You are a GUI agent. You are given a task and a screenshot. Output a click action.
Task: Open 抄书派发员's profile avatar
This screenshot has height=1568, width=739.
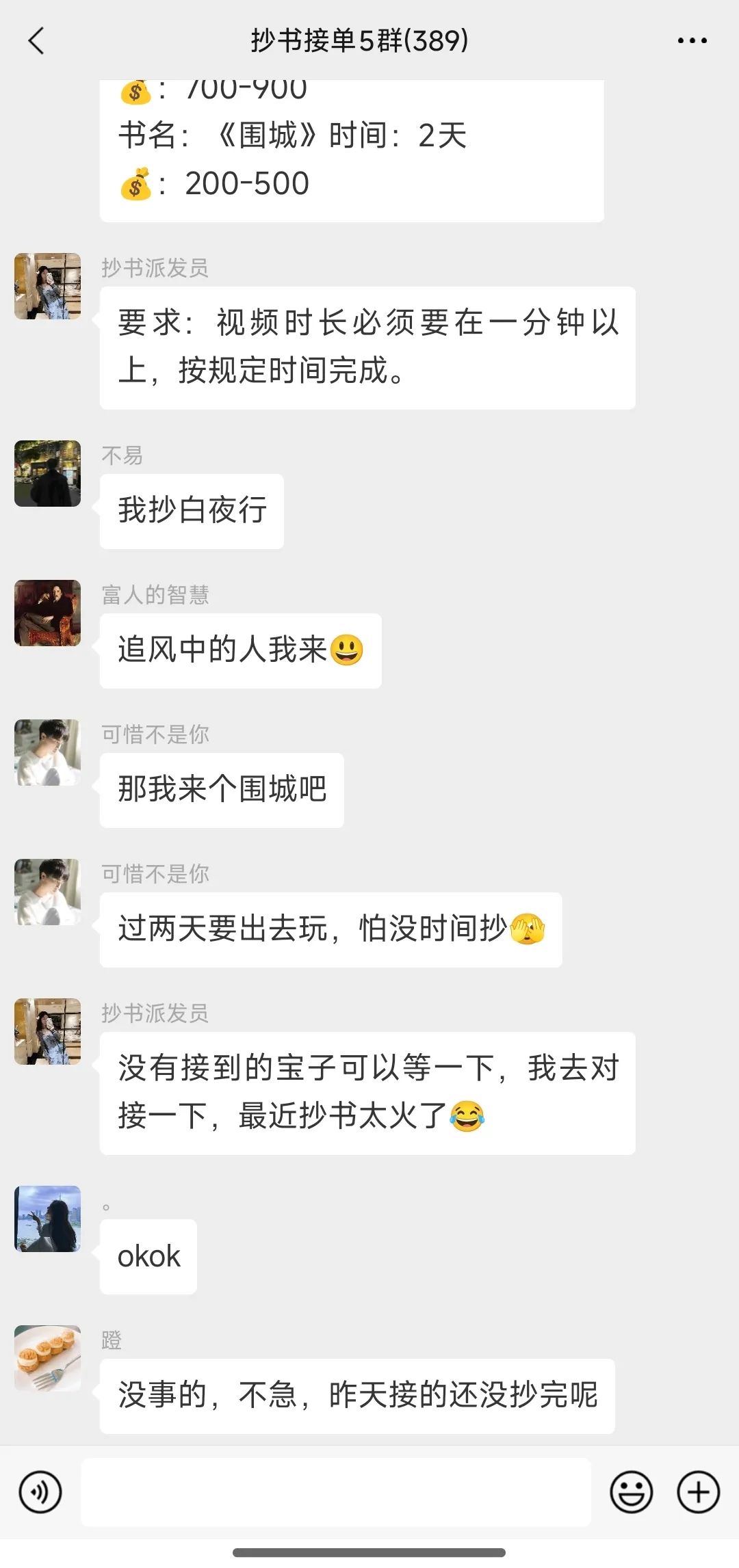47,286
